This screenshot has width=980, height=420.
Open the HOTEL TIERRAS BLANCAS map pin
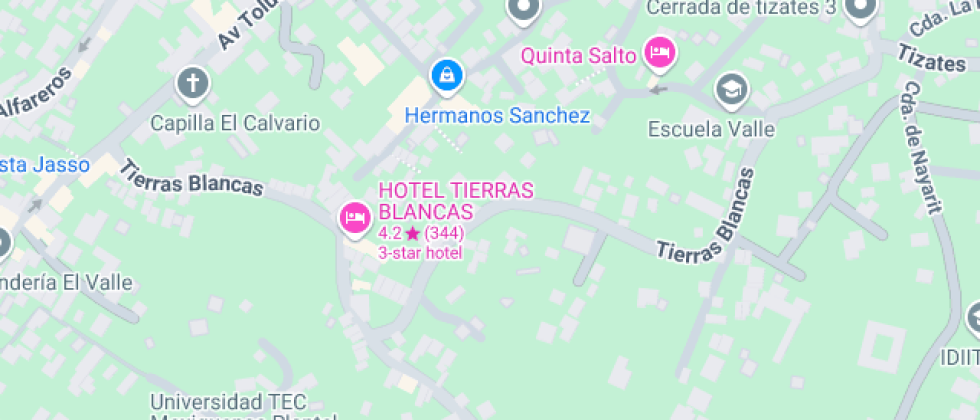coord(355,217)
